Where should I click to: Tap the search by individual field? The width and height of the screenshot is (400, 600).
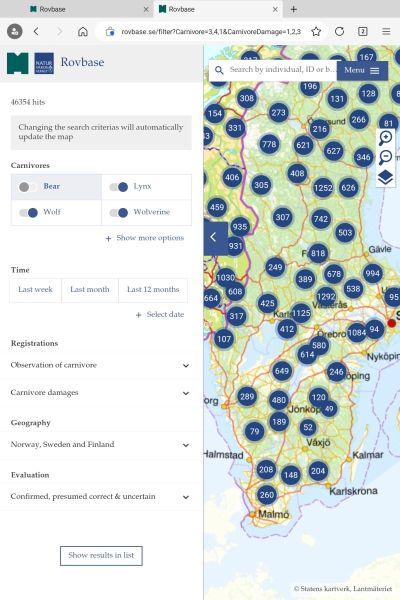coord(273,70)
